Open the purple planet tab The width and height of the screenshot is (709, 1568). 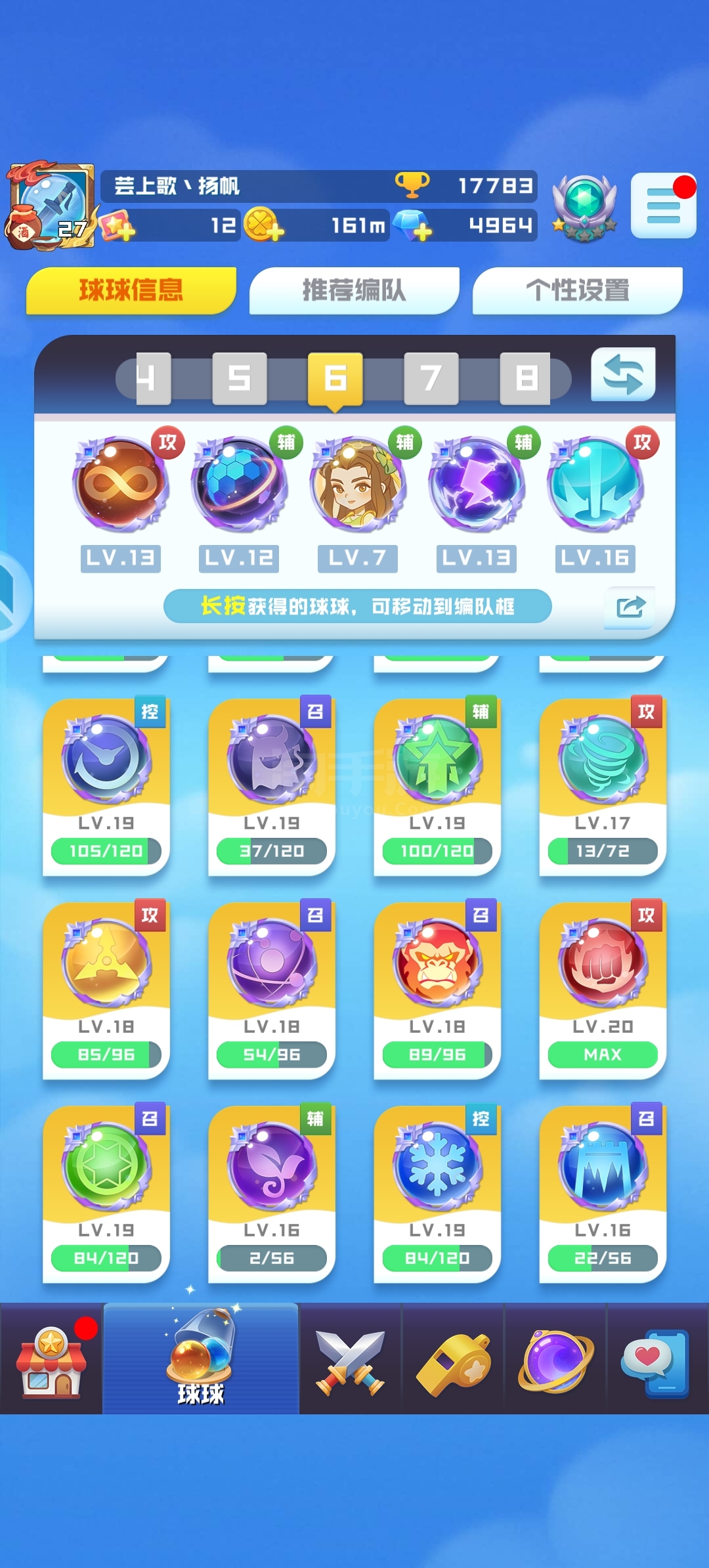click(555, 1359)
